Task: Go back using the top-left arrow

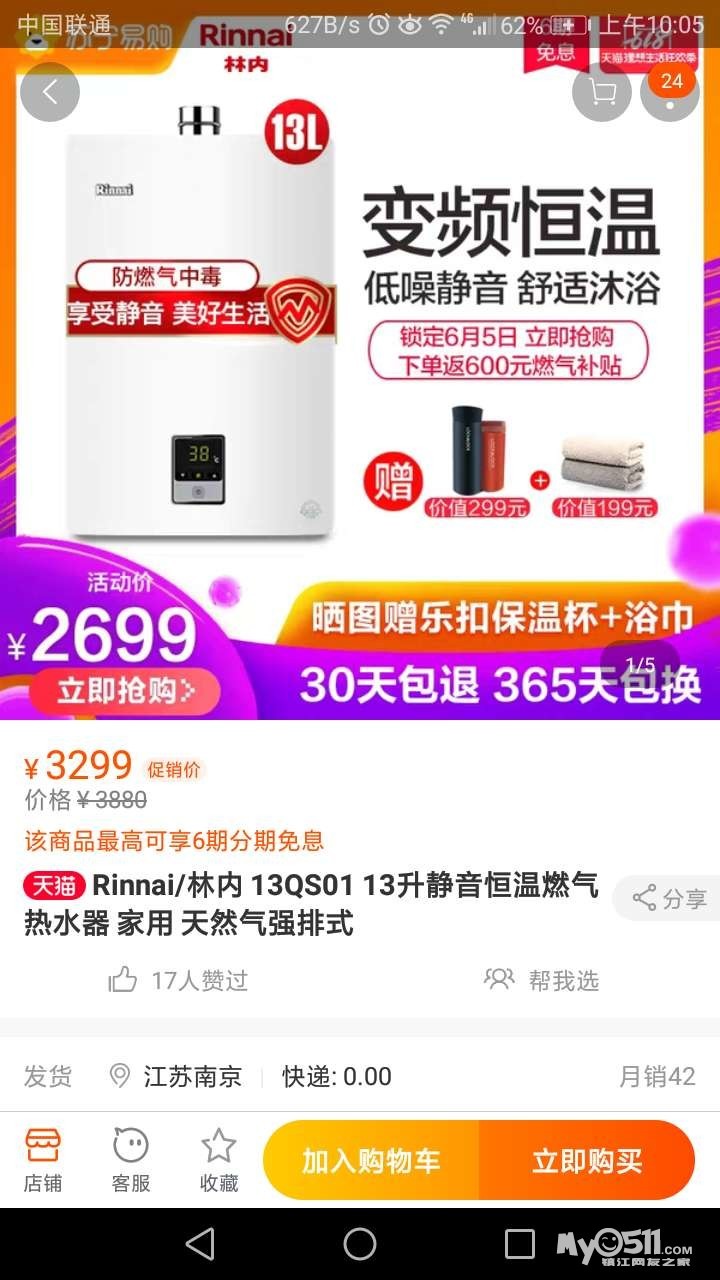Action: [49, 92]
